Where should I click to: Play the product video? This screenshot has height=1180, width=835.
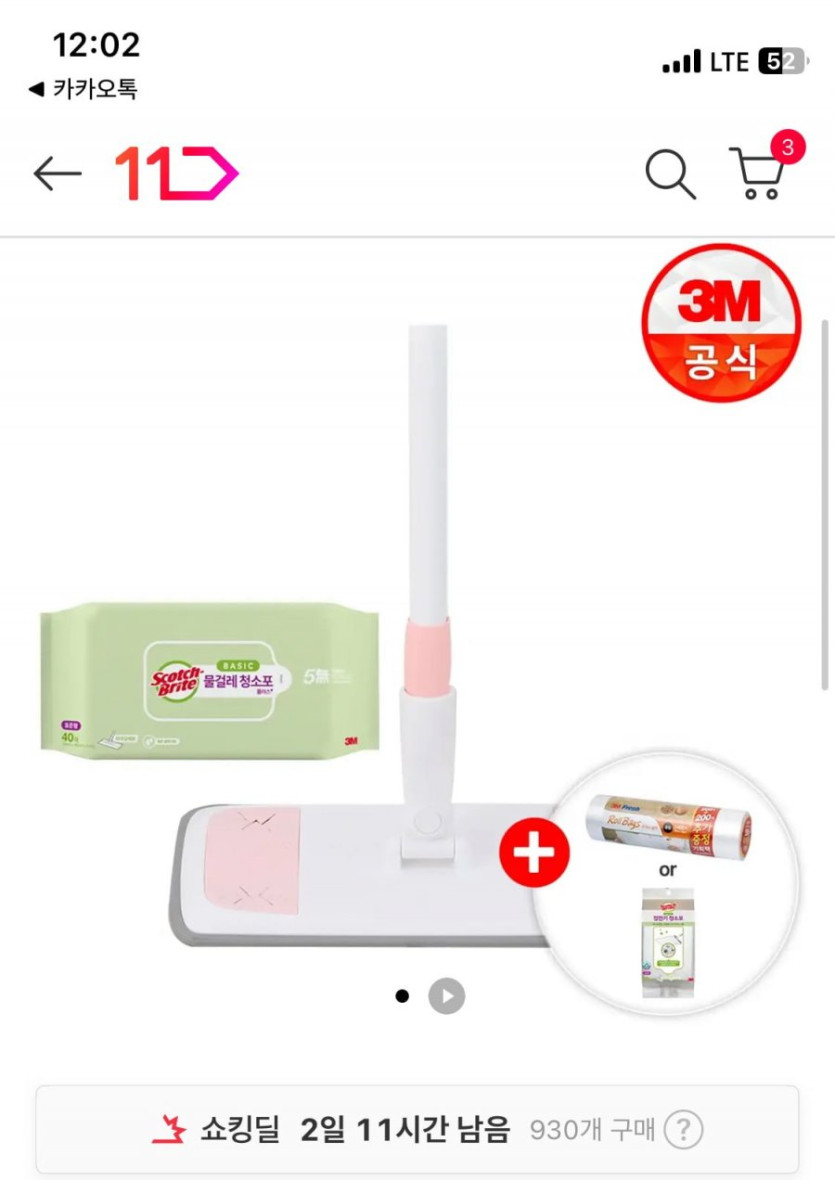[x=447, y=996]
